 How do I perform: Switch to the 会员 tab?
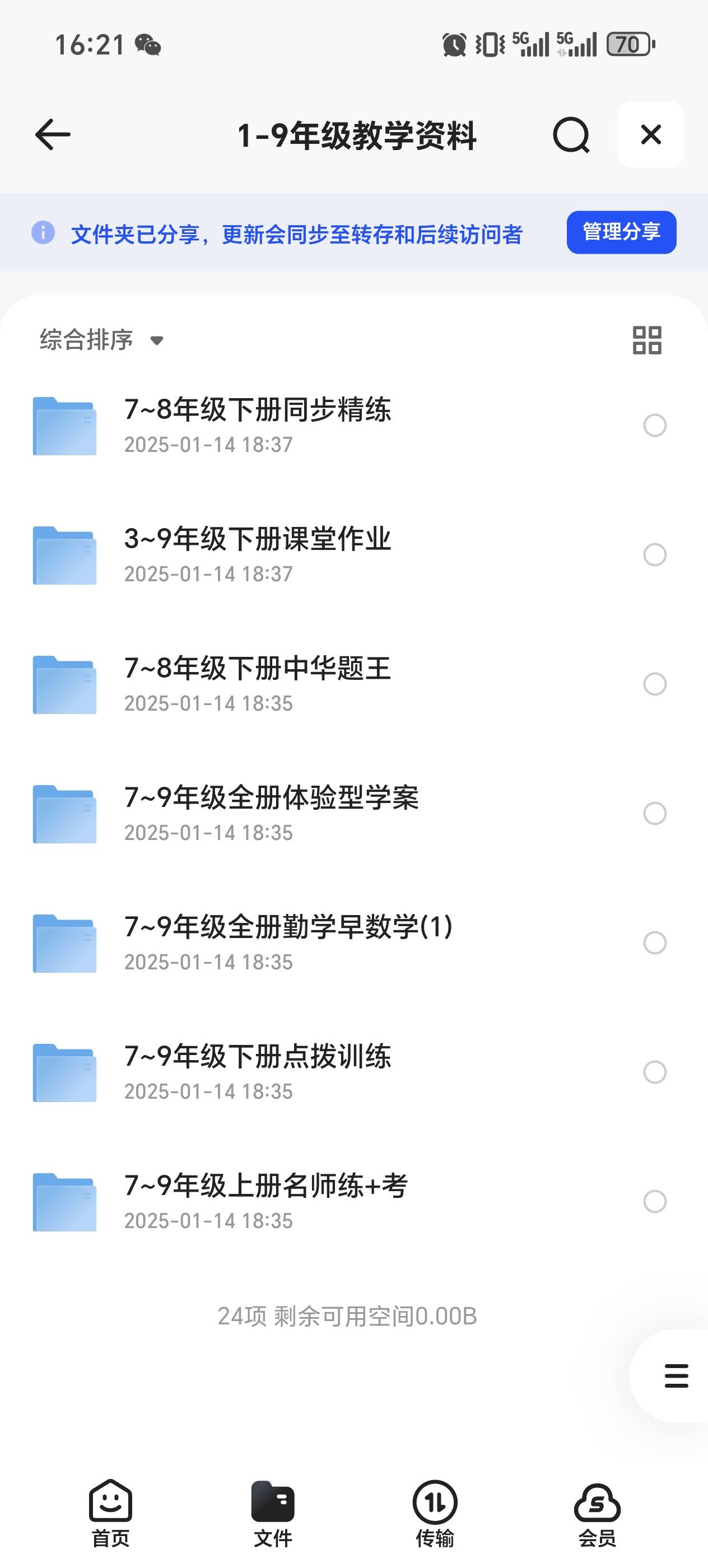[x=597, y=1513]
